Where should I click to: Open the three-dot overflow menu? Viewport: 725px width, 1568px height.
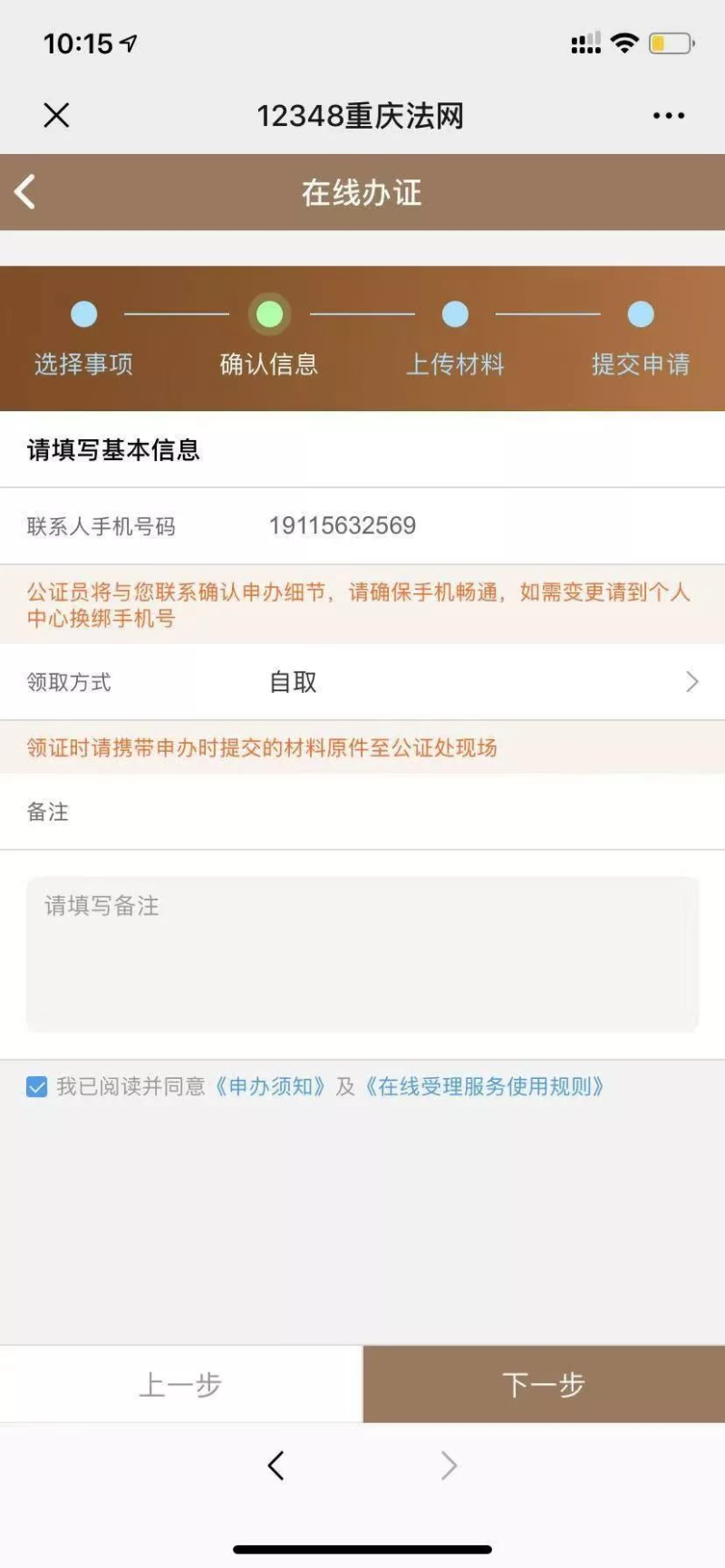tap(669, 116)
